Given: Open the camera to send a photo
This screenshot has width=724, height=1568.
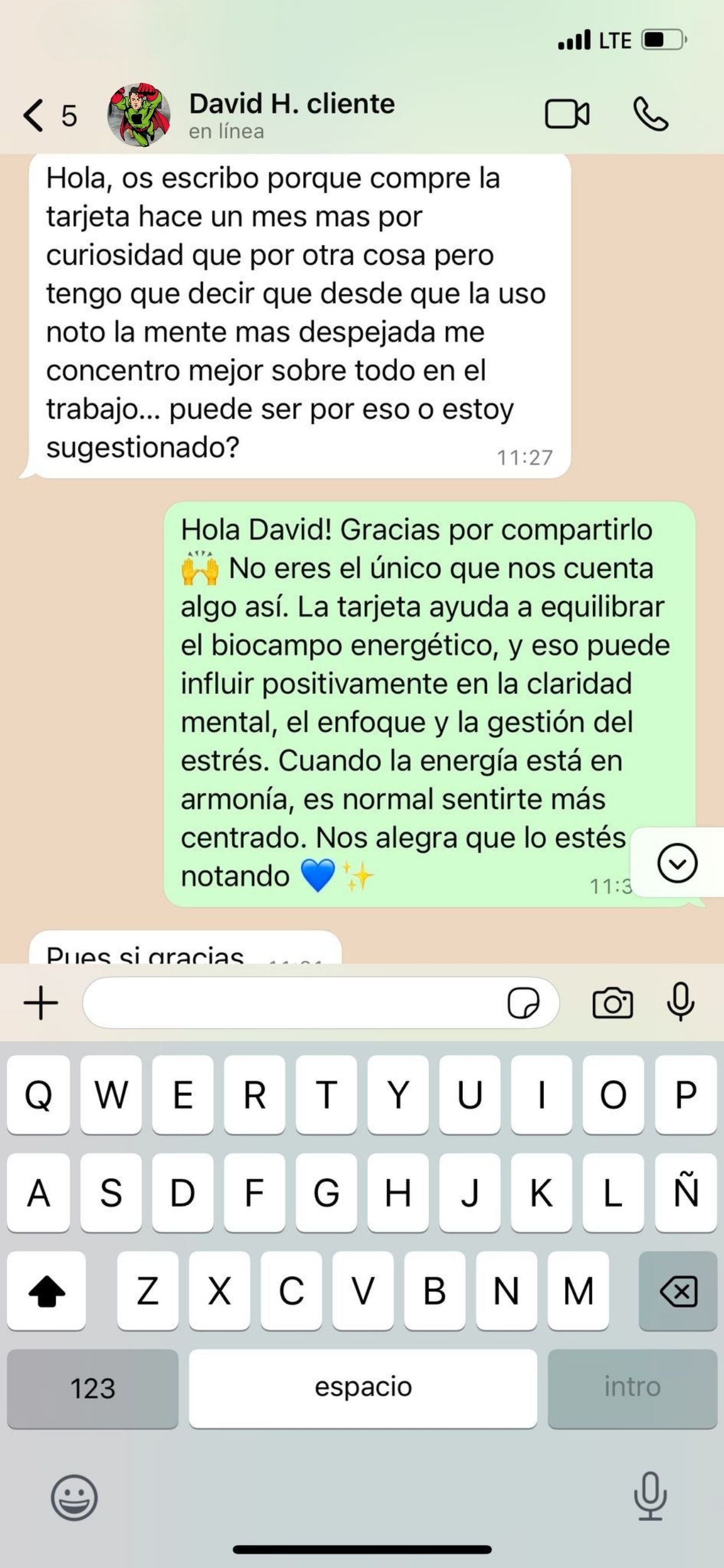Looking at the screenshot, I should [x=612, y=1003].
